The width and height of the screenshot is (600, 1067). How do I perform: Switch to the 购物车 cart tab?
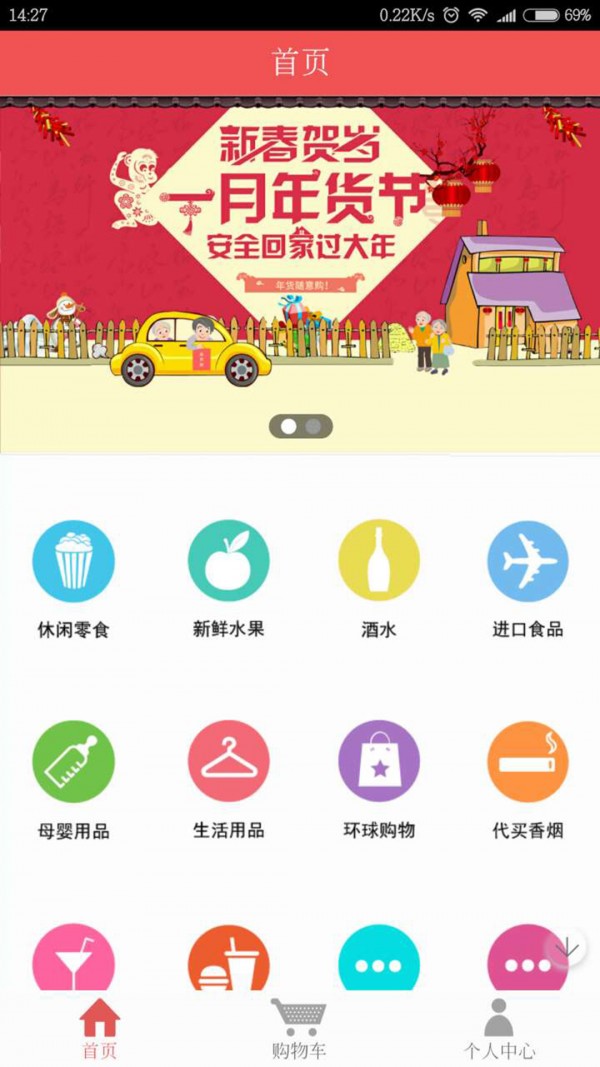coord(299,1030)
